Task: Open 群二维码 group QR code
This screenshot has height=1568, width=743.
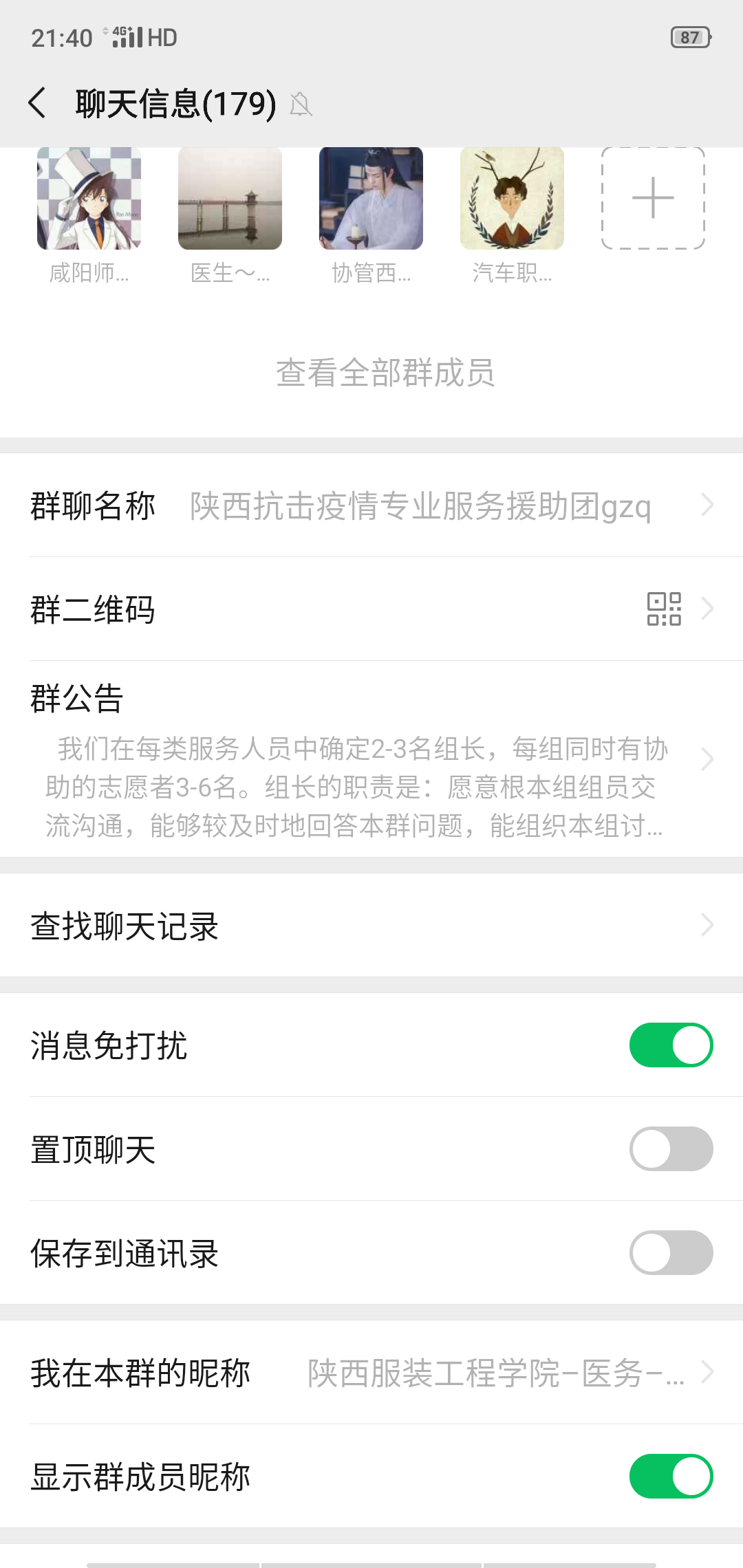Action: tap(371, 609)
